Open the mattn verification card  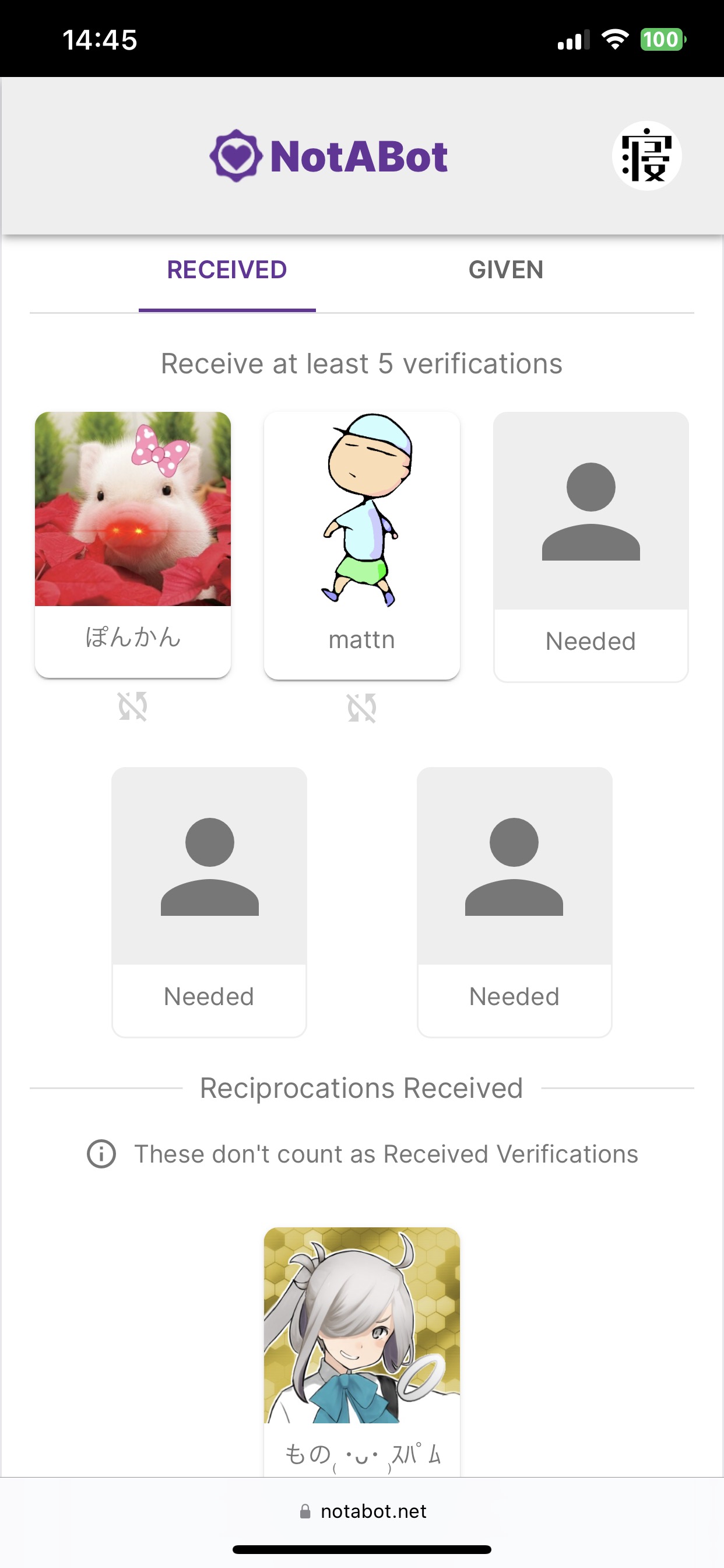click(361, 545)
